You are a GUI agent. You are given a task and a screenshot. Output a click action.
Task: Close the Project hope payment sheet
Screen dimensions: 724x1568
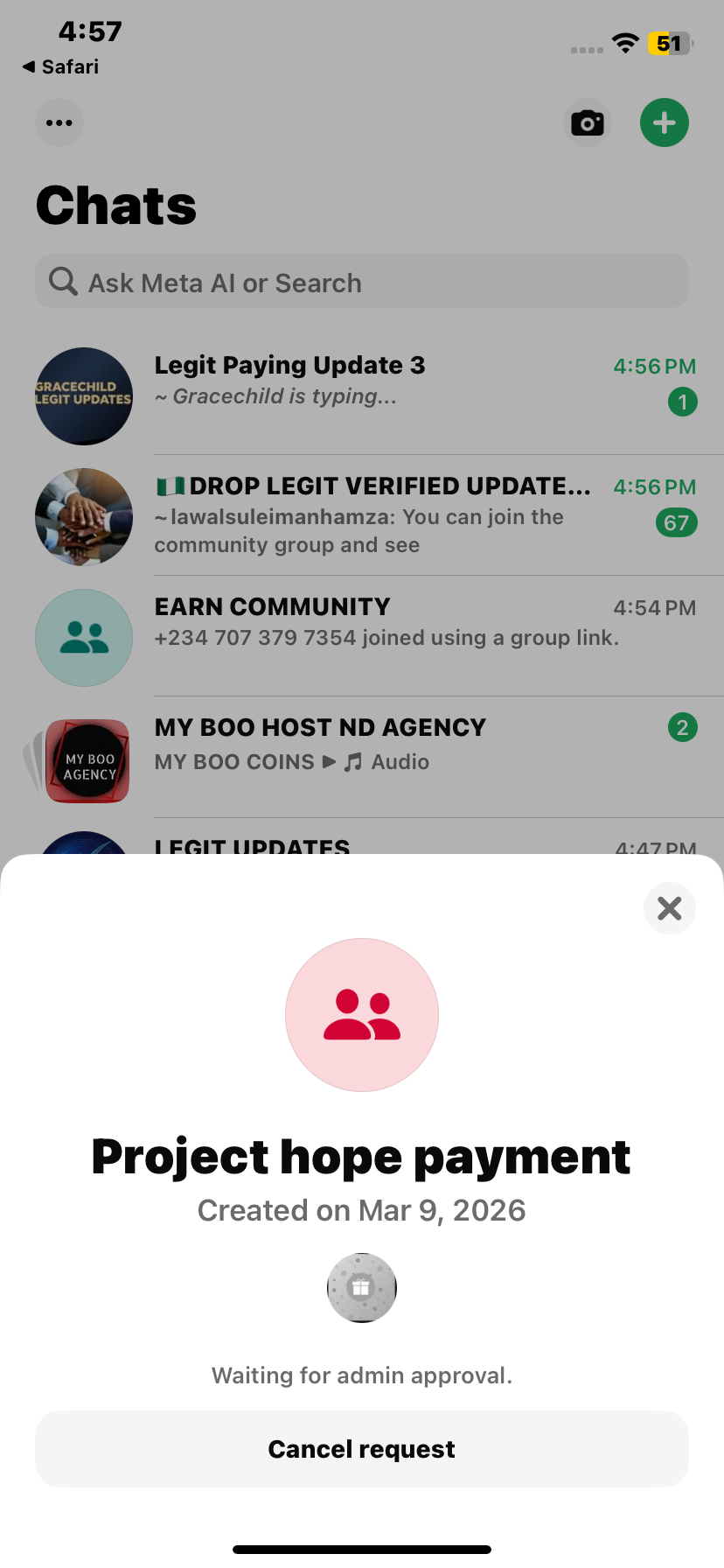click(669, 908)
